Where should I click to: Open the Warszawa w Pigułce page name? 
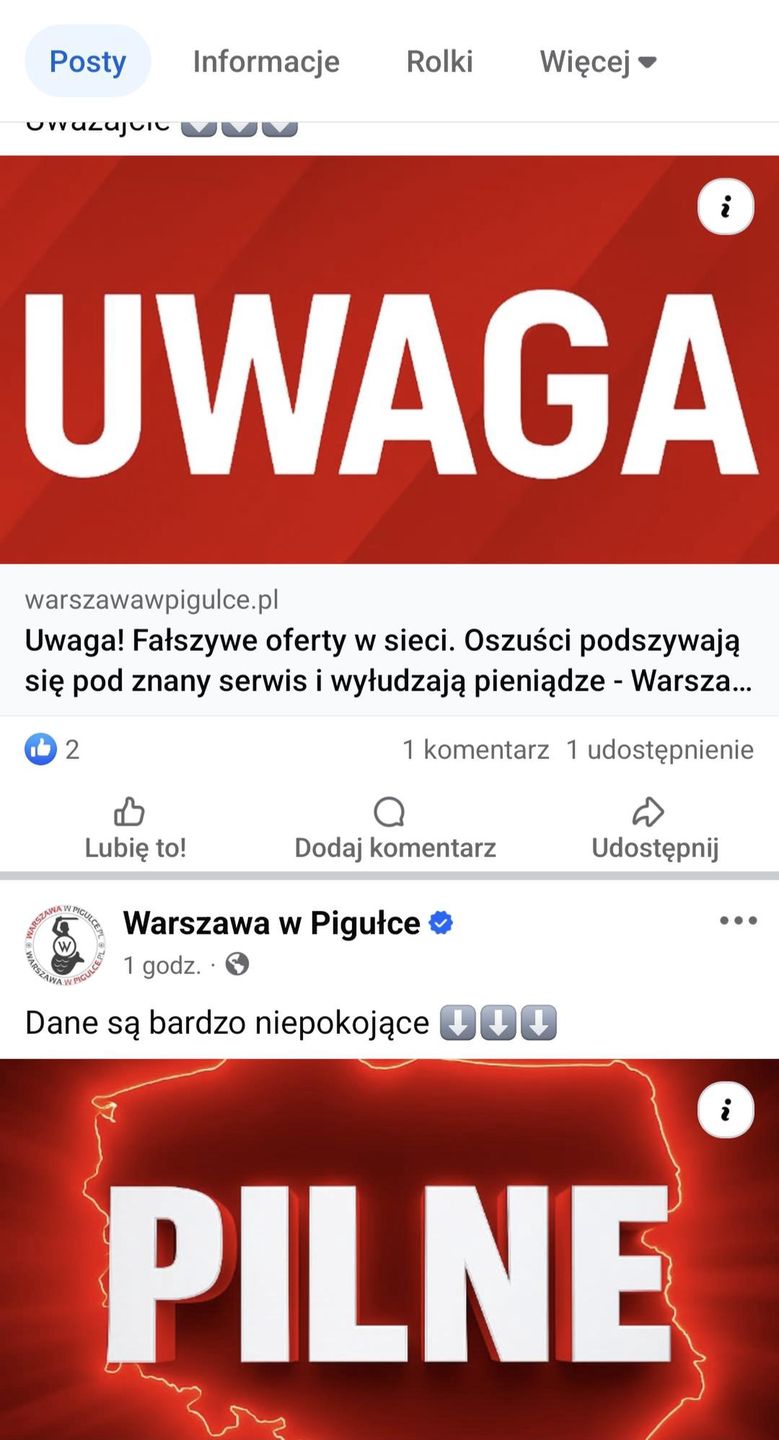(x=271, y=923)
